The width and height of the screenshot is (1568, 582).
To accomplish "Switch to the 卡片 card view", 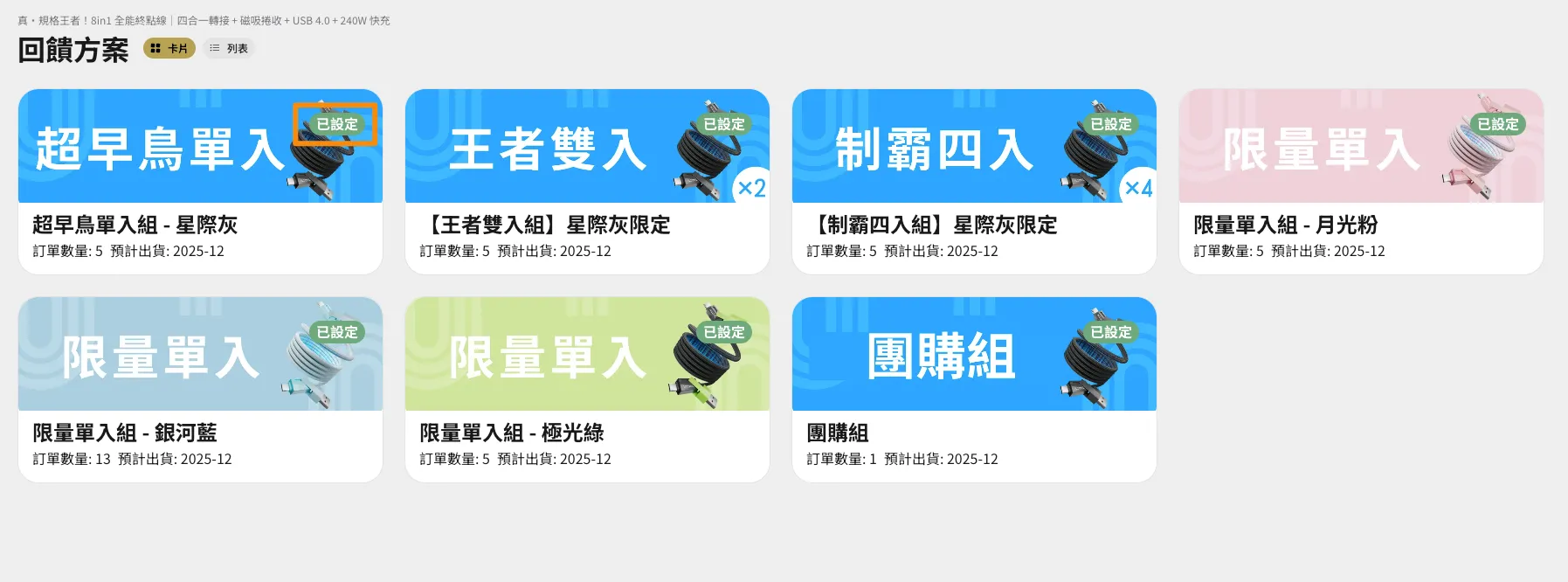I will [x=169, y=48].
